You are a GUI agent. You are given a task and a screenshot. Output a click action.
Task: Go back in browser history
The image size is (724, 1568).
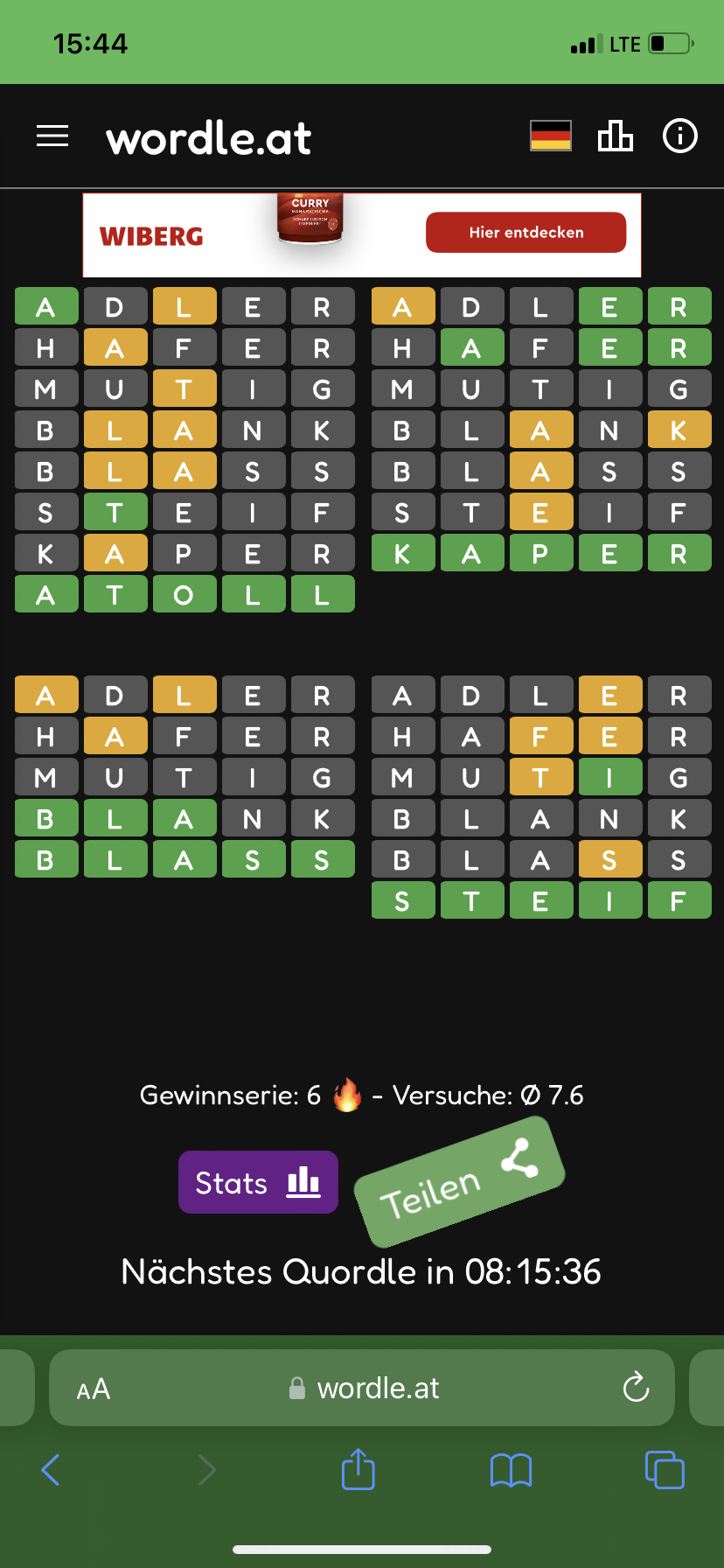(51, 1470)
